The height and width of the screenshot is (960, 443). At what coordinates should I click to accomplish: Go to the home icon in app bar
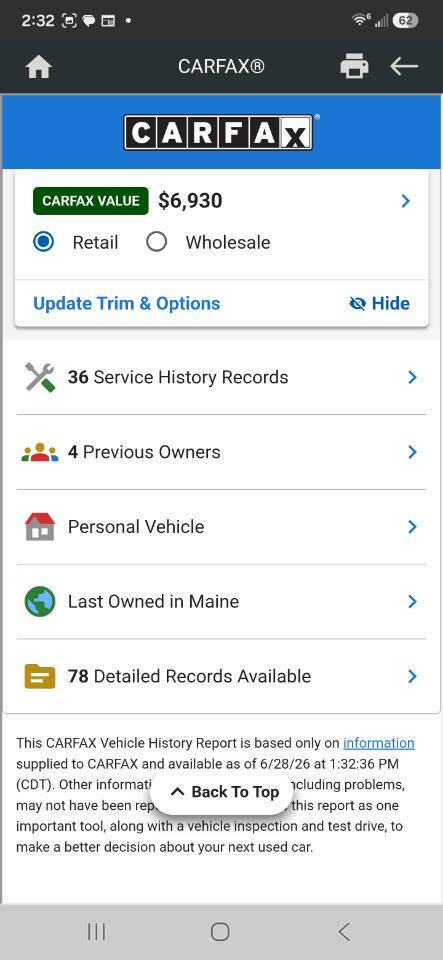pyautogui.click(x=38, y=66)
